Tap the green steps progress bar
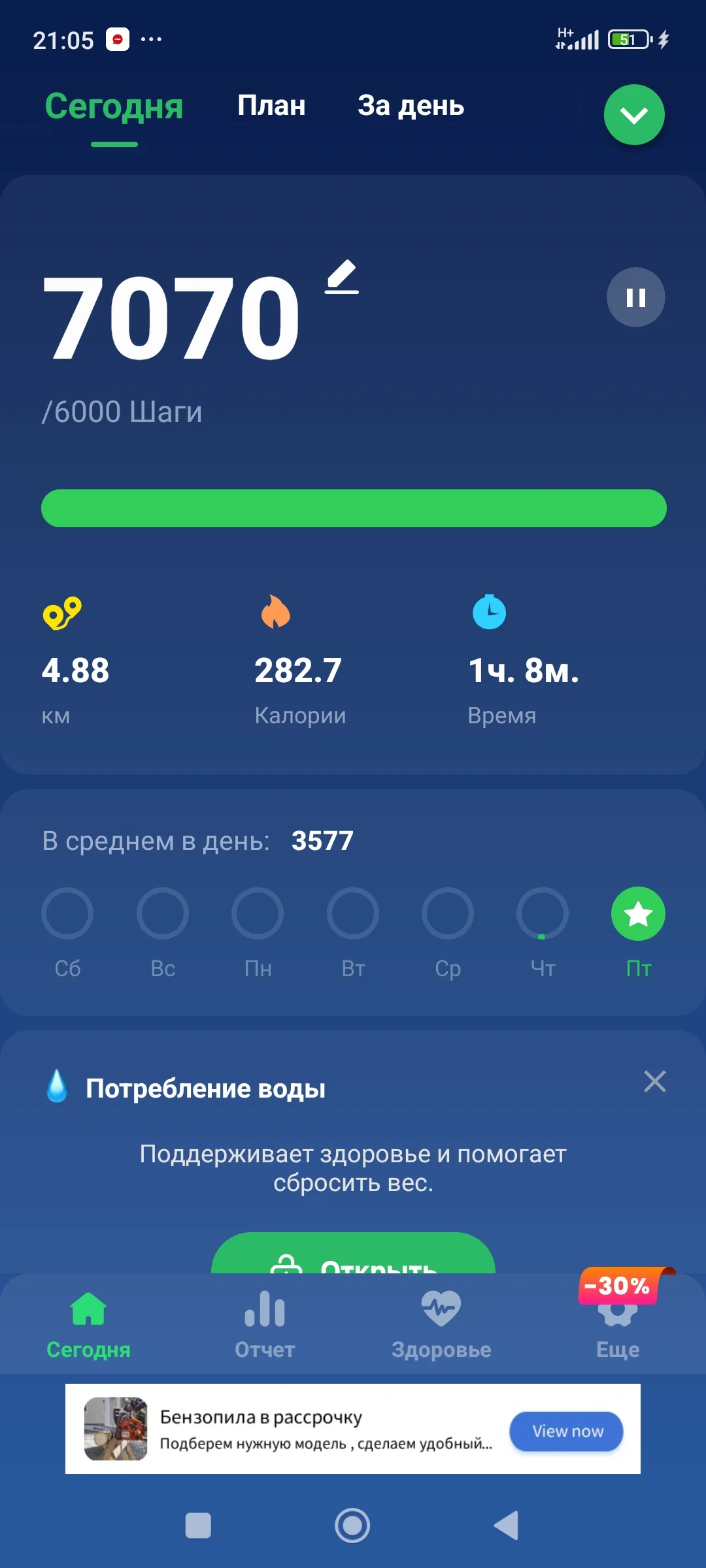 coord(353,508)
